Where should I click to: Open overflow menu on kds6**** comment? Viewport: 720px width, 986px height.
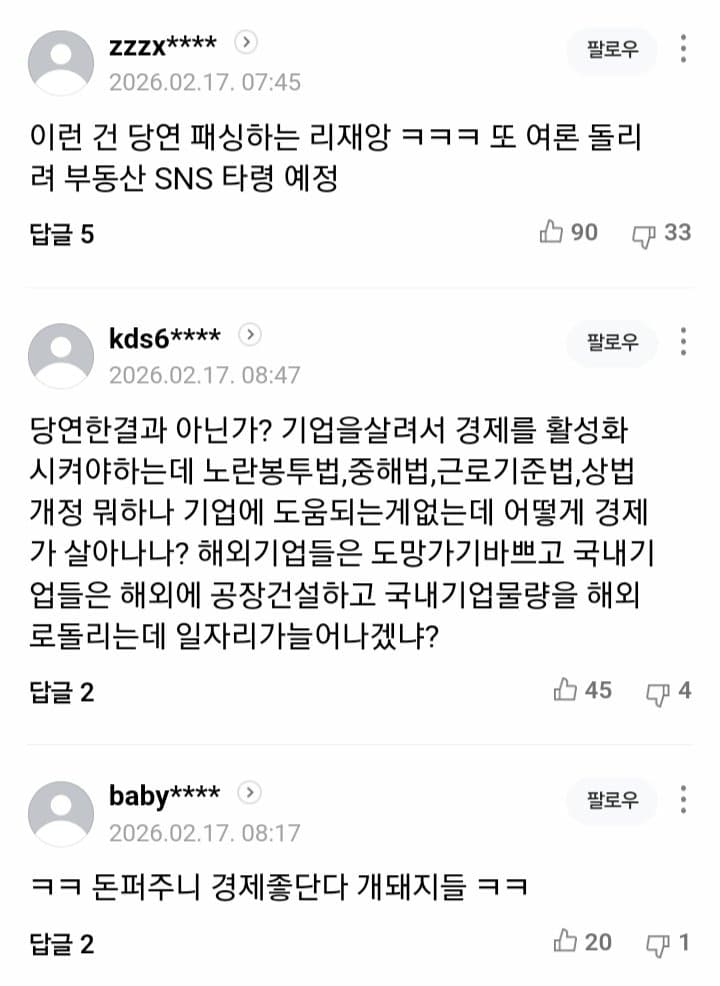[683, 342]
